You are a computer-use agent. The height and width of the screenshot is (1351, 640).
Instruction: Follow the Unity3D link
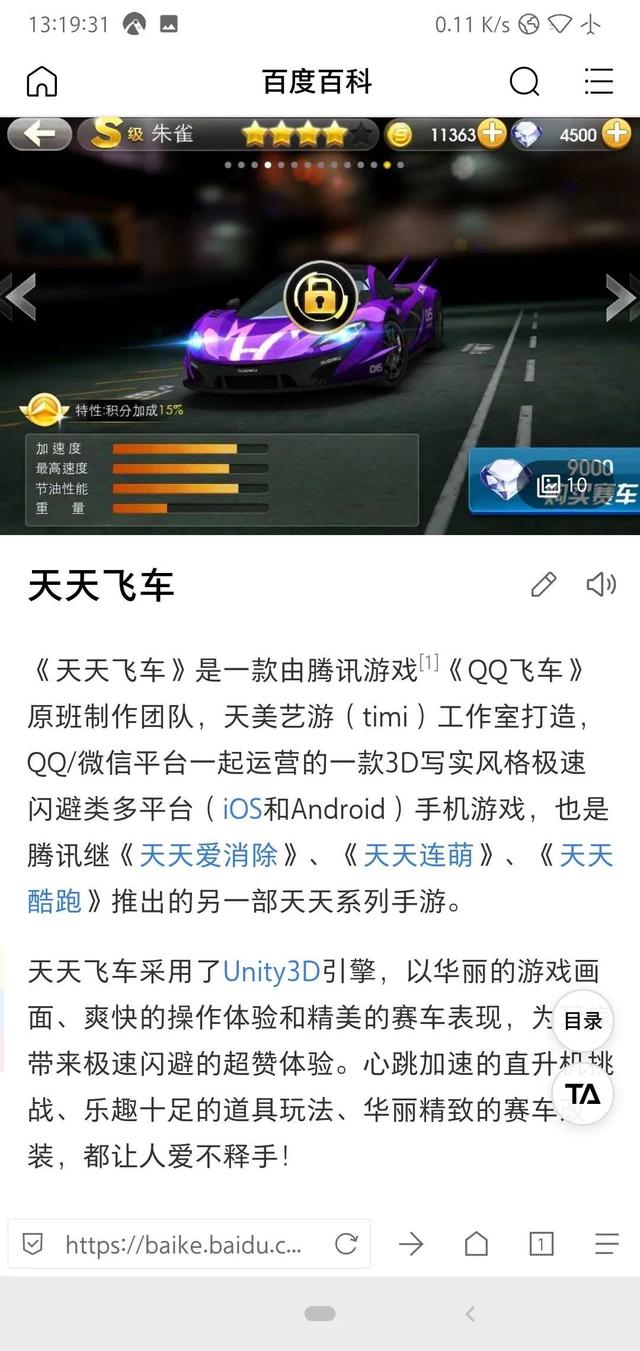tap(272, 971)
